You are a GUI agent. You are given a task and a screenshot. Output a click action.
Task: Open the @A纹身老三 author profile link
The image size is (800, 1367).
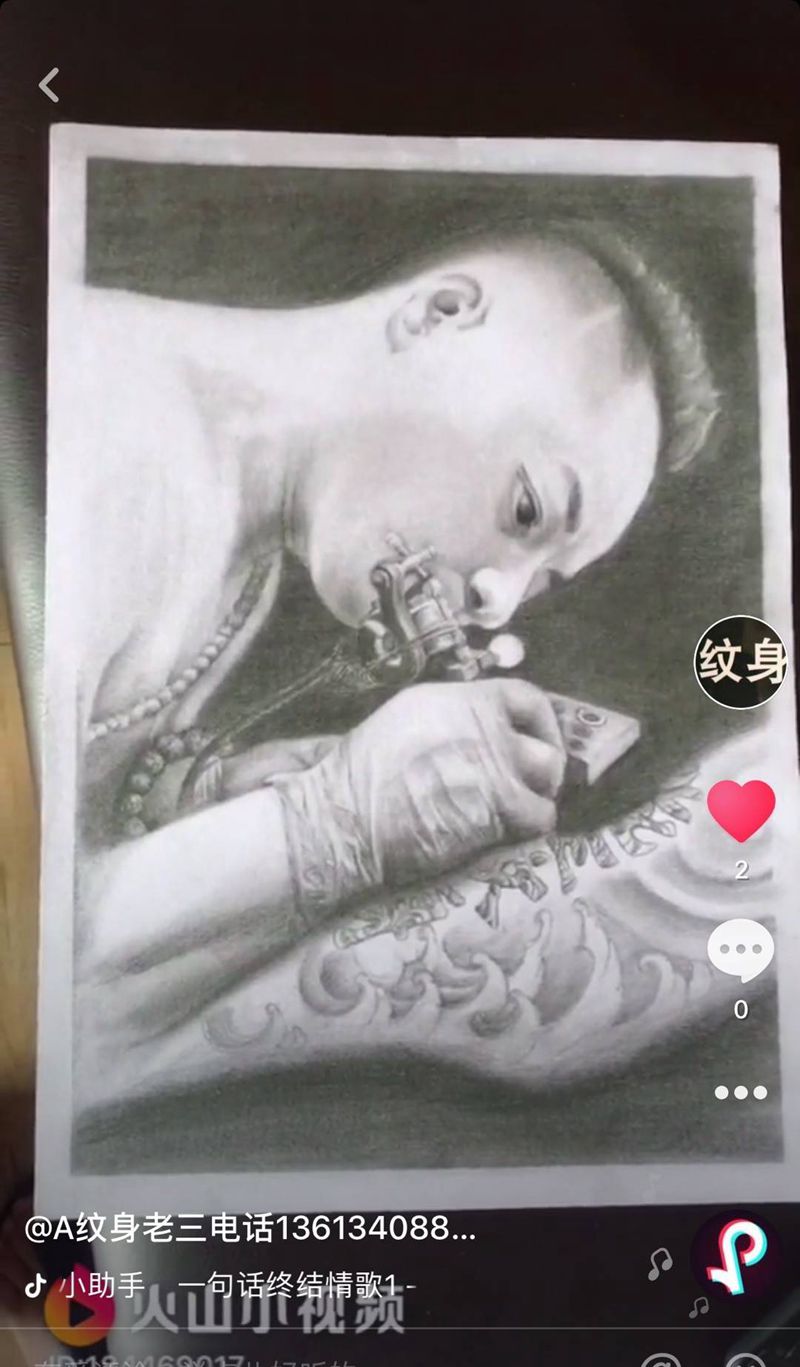[250, 1229]
